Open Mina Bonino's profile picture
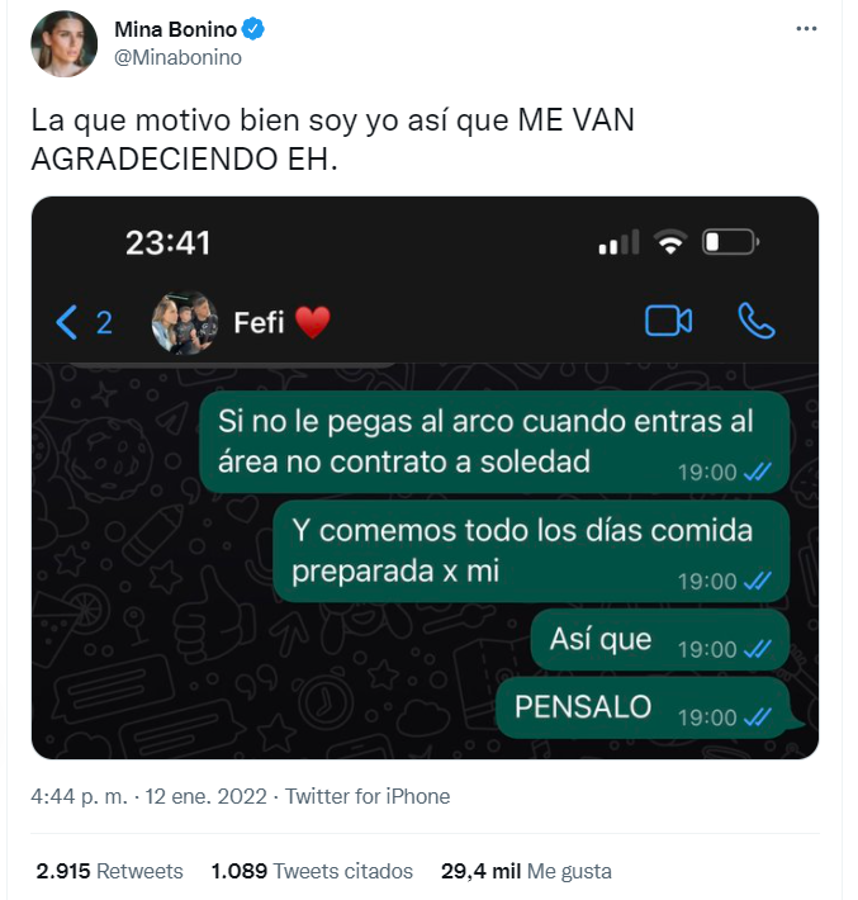The image size is (858, 900). click(64, 44)
